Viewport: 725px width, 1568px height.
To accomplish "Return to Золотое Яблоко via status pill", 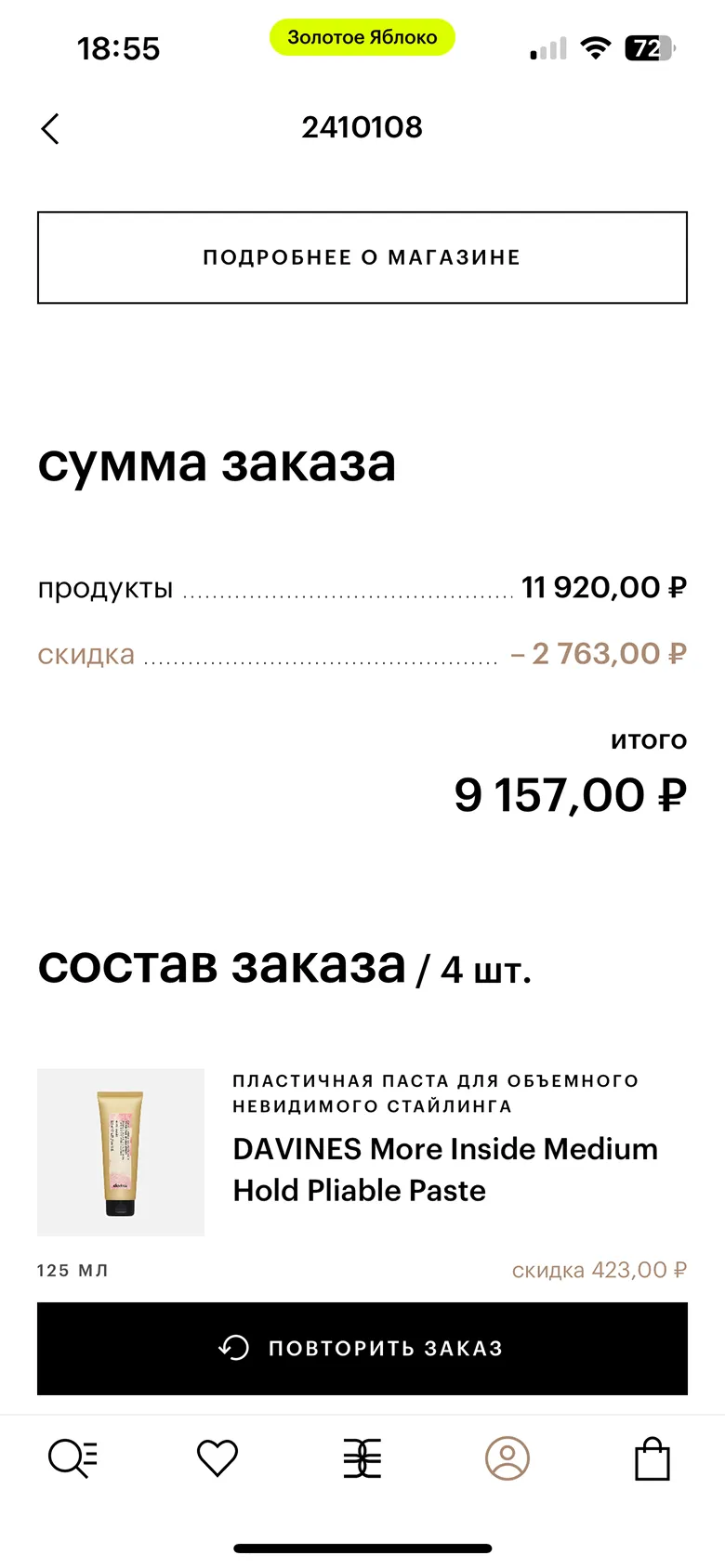I will click(x=362, y=38).
